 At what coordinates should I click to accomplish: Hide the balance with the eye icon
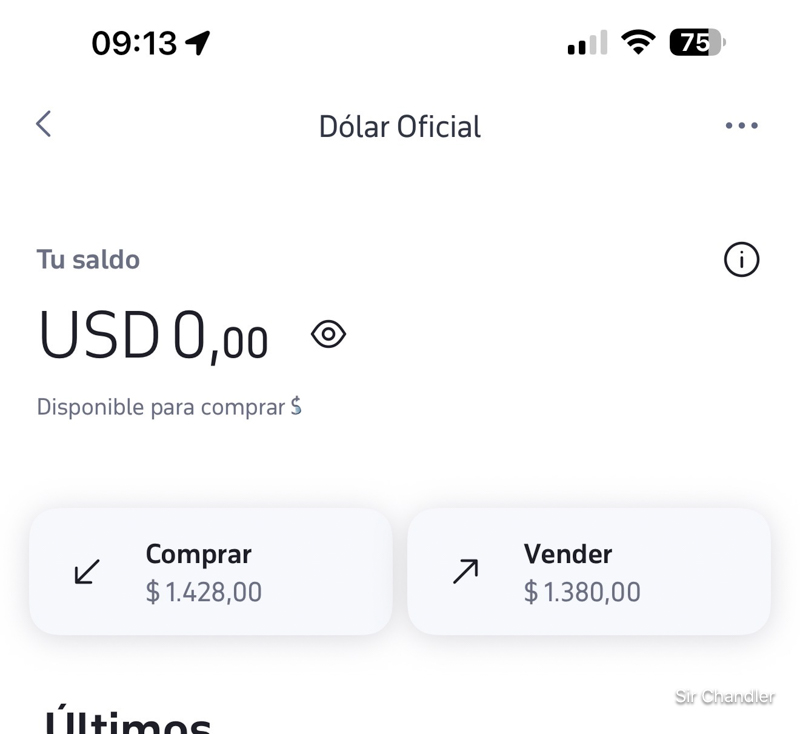point(328,334)
